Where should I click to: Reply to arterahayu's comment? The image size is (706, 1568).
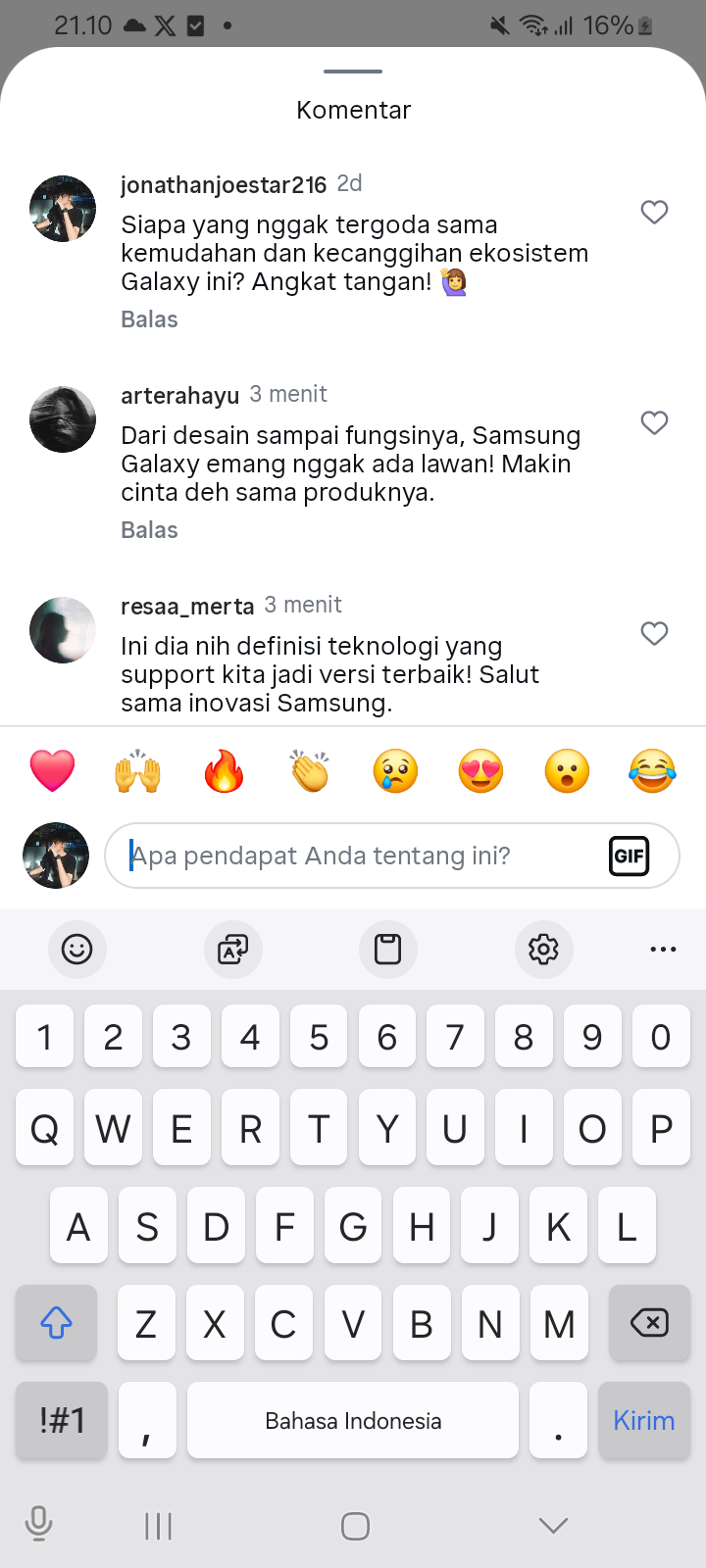coord(149,530)
